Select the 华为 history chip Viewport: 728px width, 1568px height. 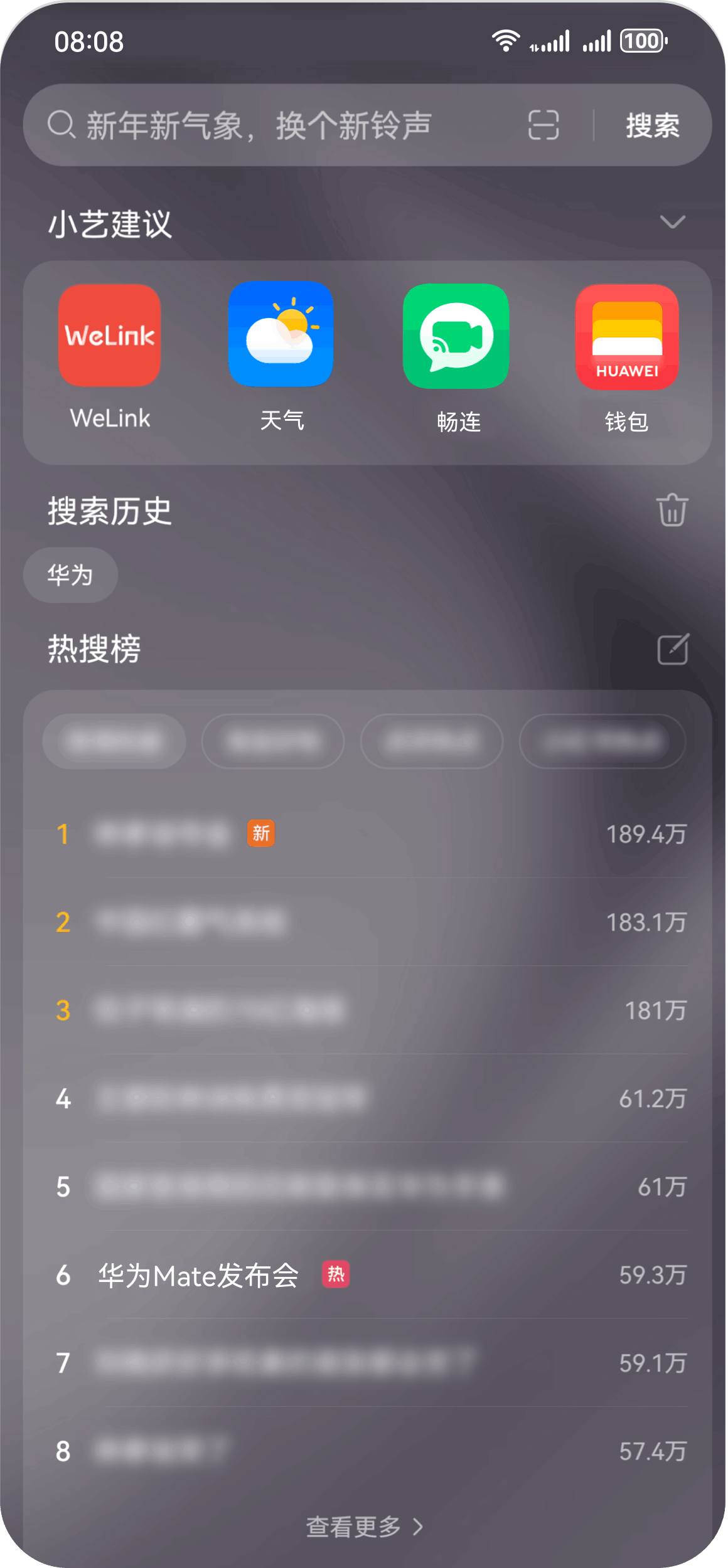click(x=70, y=575)
